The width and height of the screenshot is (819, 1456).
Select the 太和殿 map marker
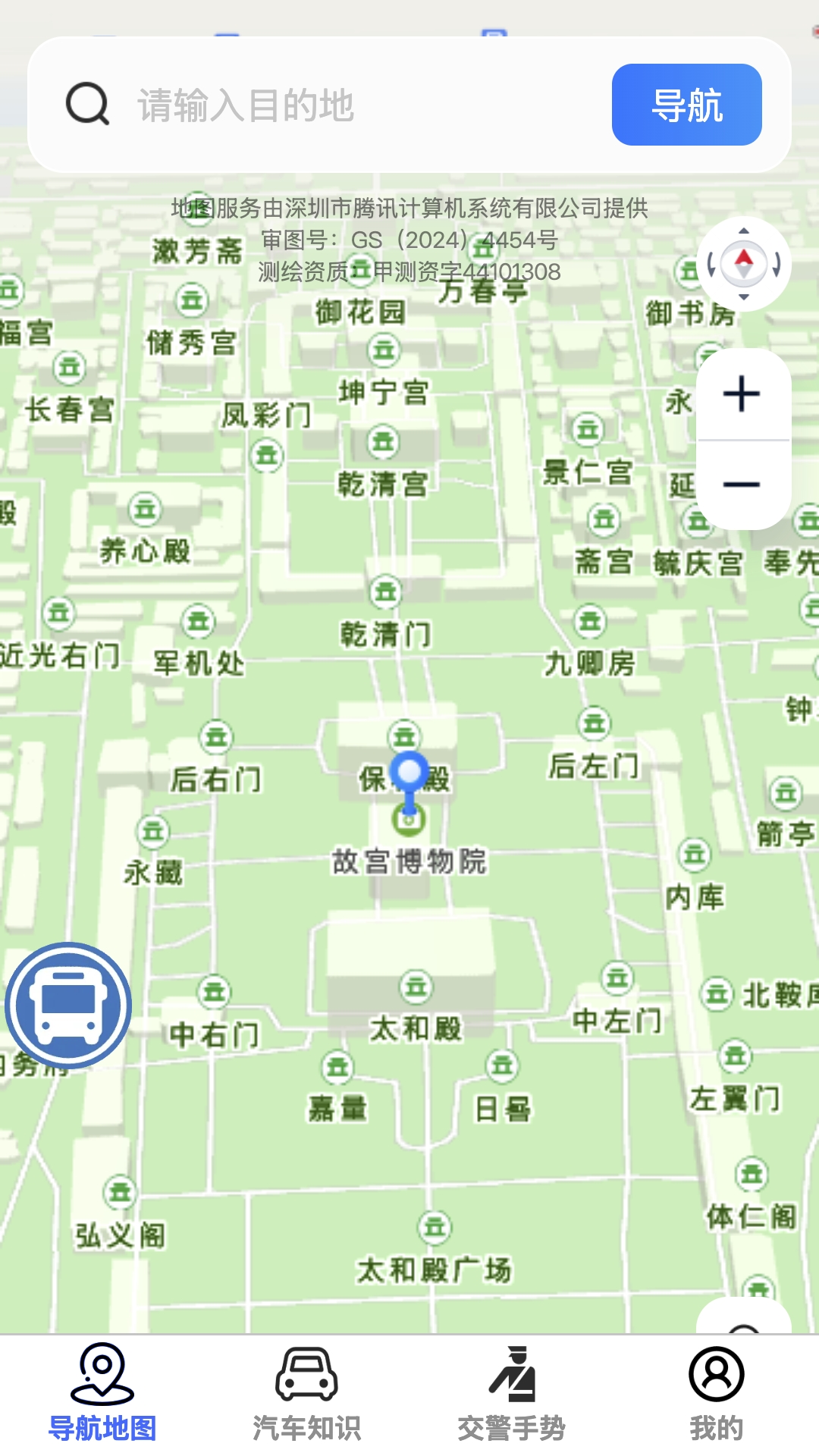[x=416, y=987]
